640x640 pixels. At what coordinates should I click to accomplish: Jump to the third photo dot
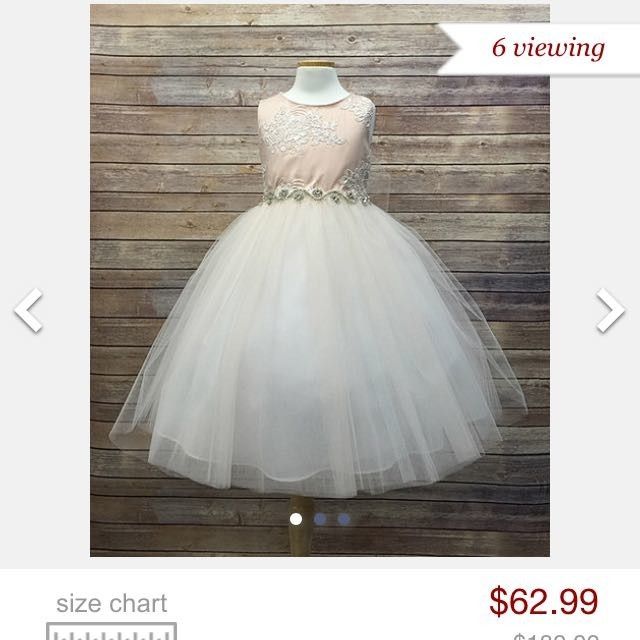(344, 519)
